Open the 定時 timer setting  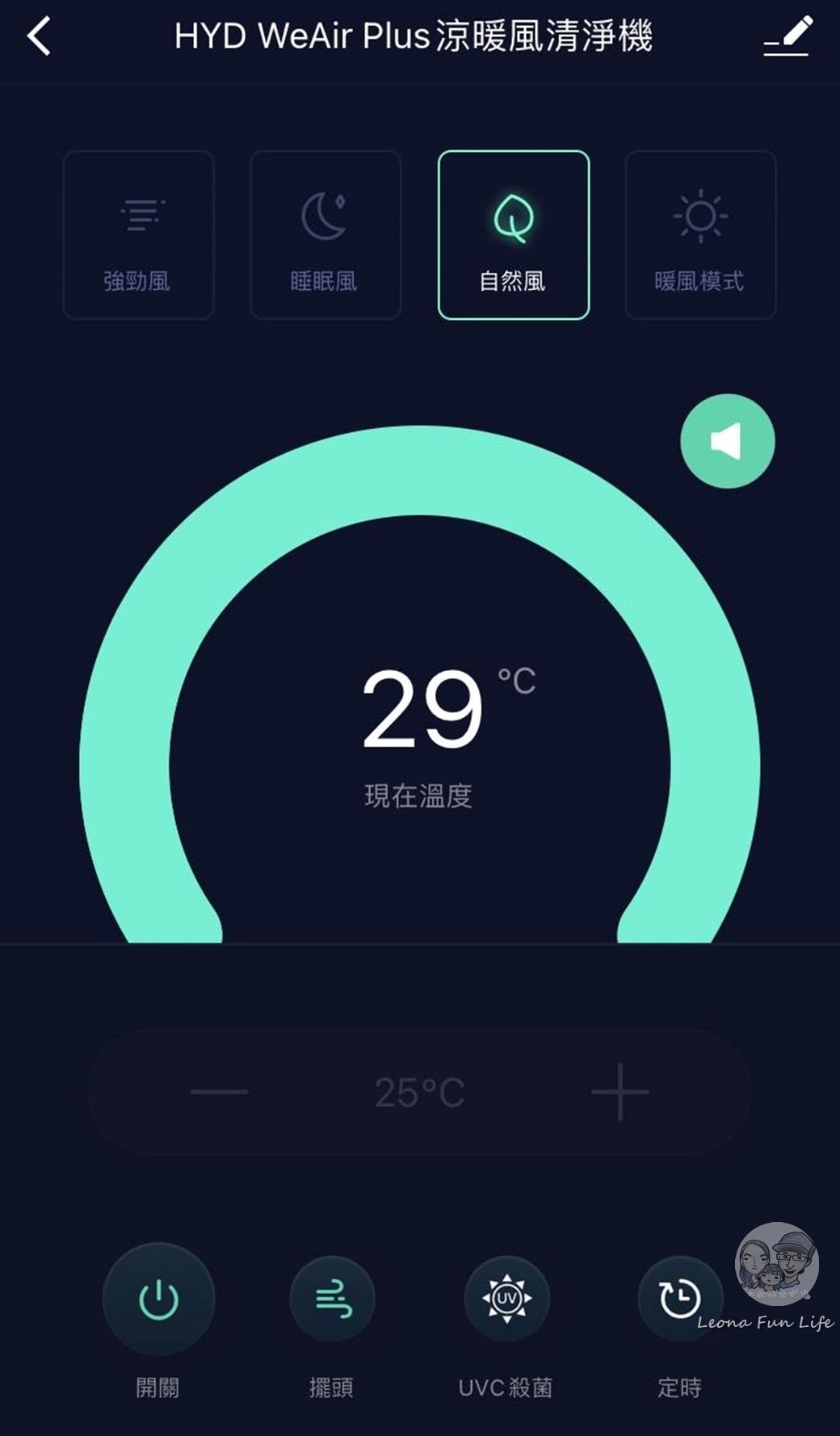[x=679, y=1299]
